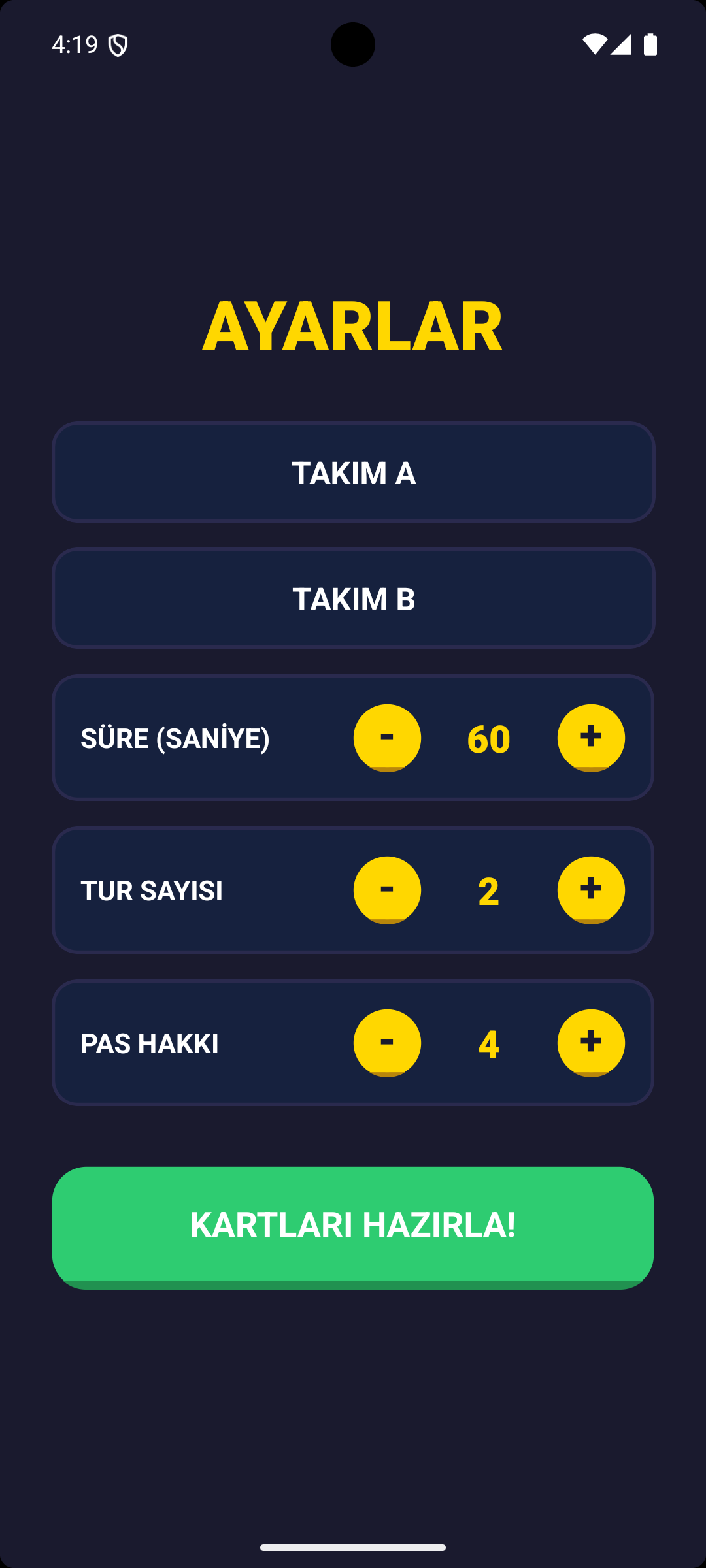Decrease the SÜRE (SANİYE) value

pyautogui.click(x=387, y=738)
